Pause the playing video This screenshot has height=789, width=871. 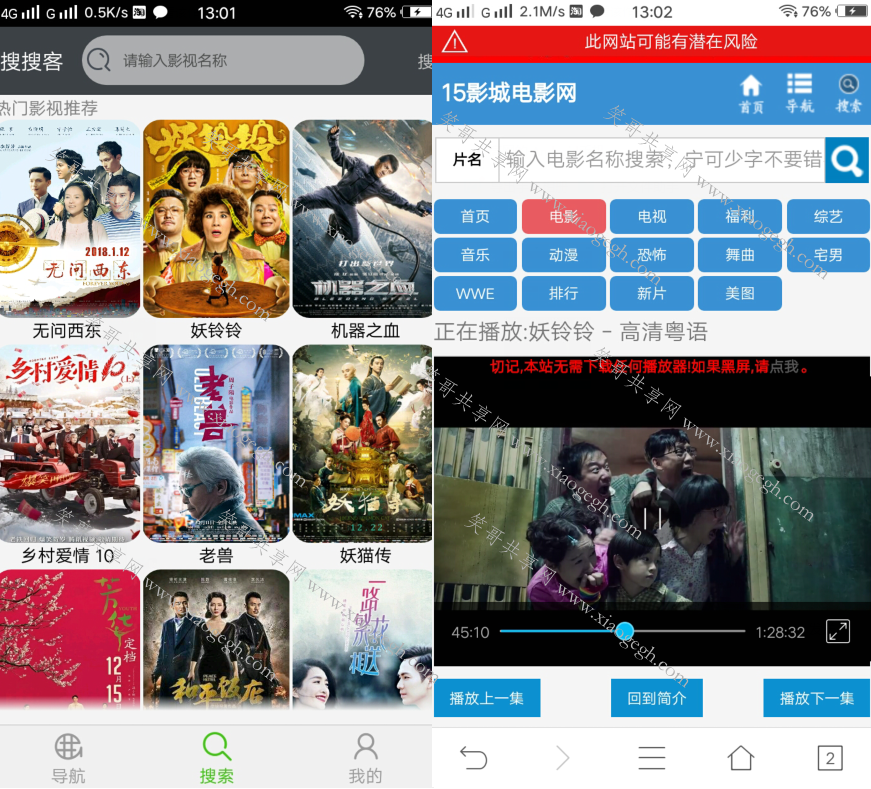(652, 518)
